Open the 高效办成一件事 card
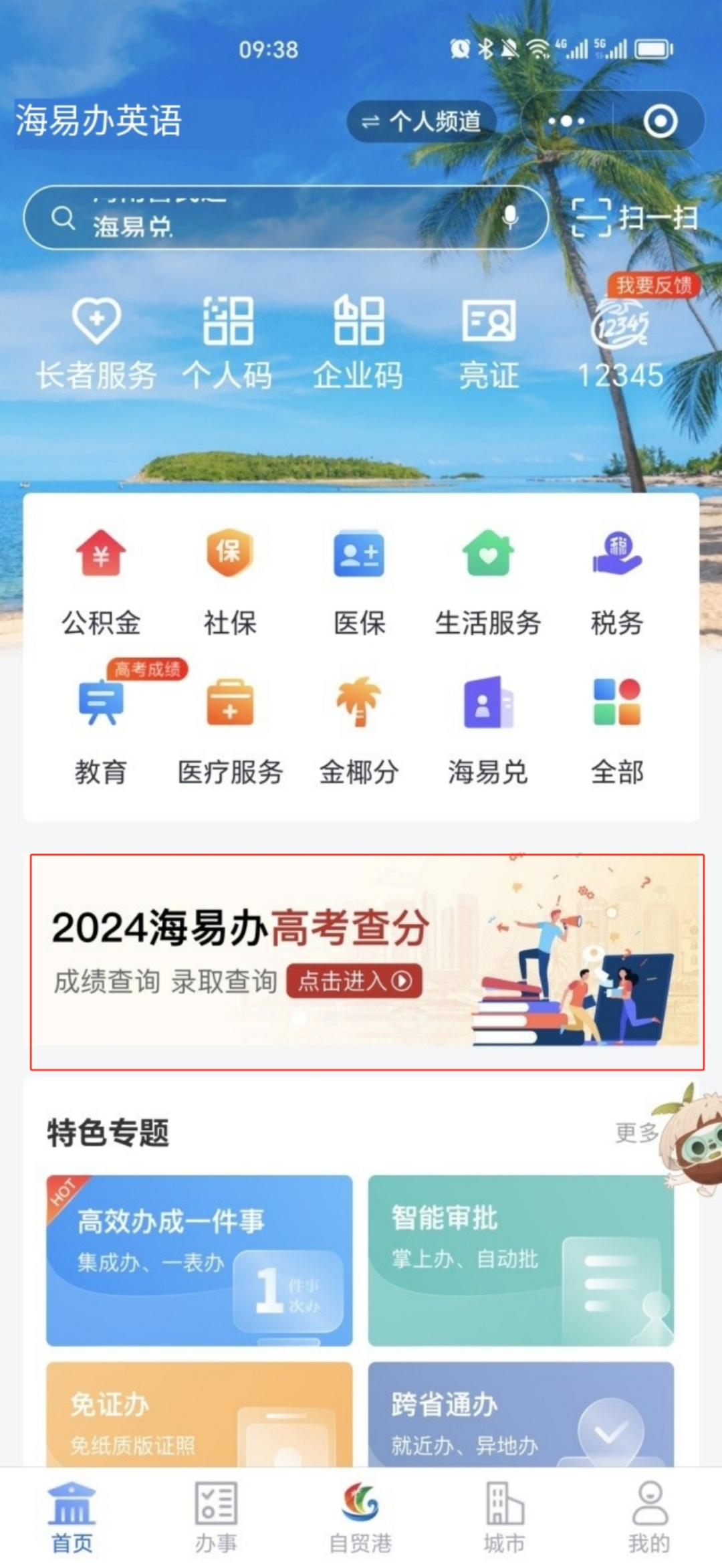Screen dimensions: 722x1568 click(x=199, y=1260)
